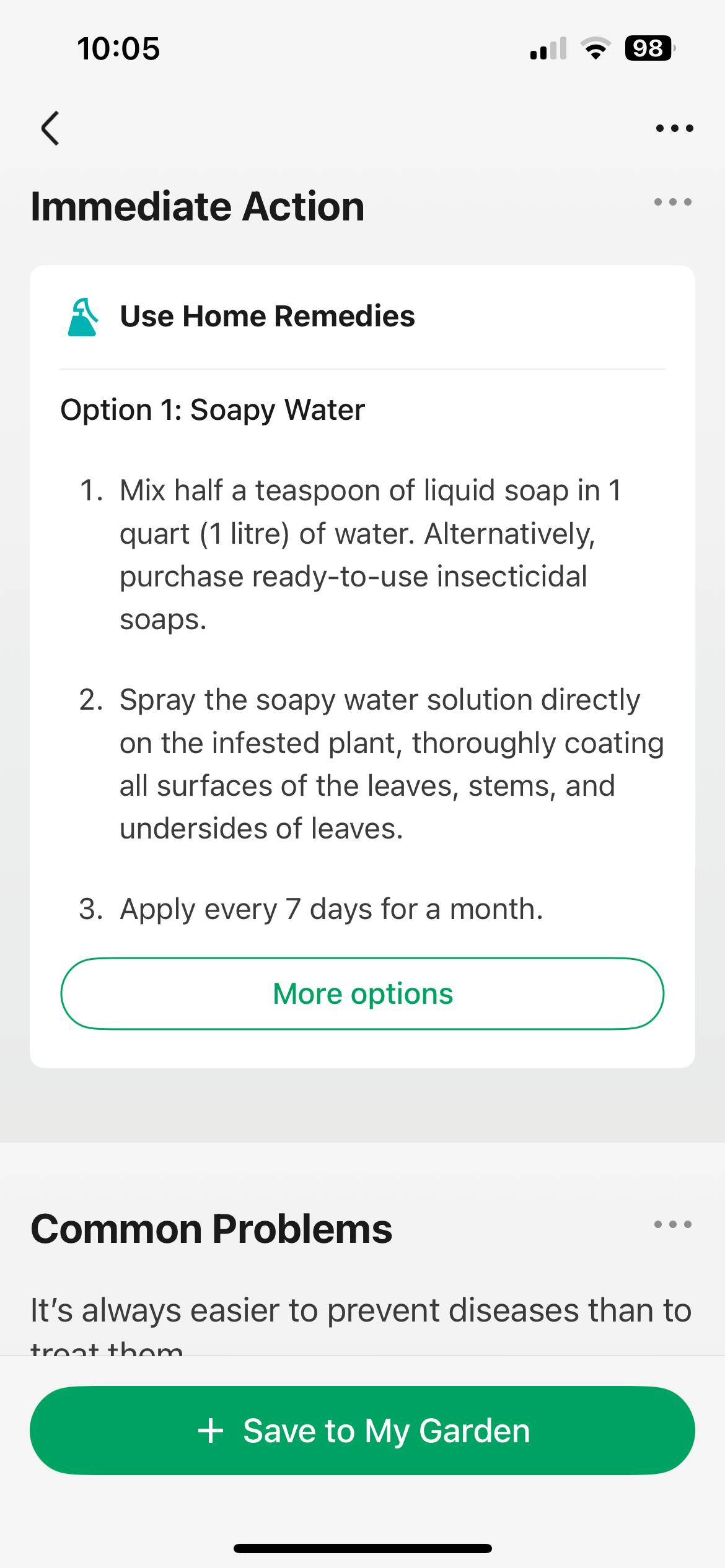Save this plant to My Garden
The height and width of the screenshot is (1568, 725).
(x=362, y=1431)
